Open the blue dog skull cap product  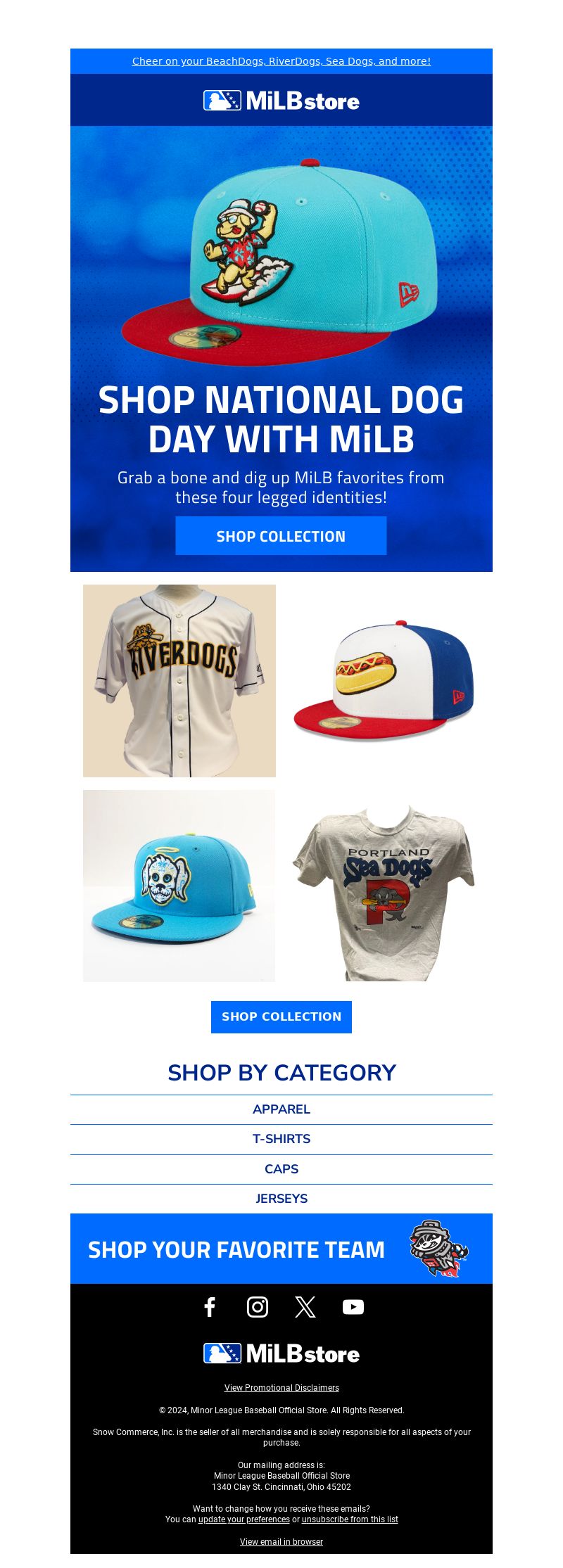[179, 886]
